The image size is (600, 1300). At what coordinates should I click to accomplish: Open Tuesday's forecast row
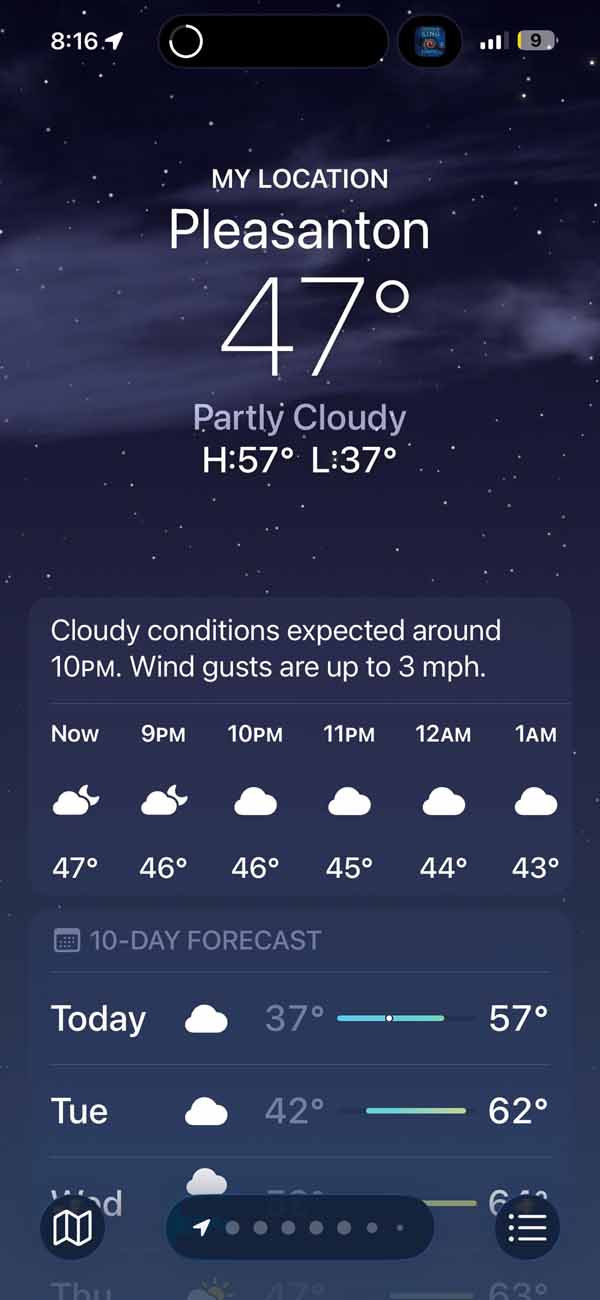pyautogui.click(x=299, y=1111)
